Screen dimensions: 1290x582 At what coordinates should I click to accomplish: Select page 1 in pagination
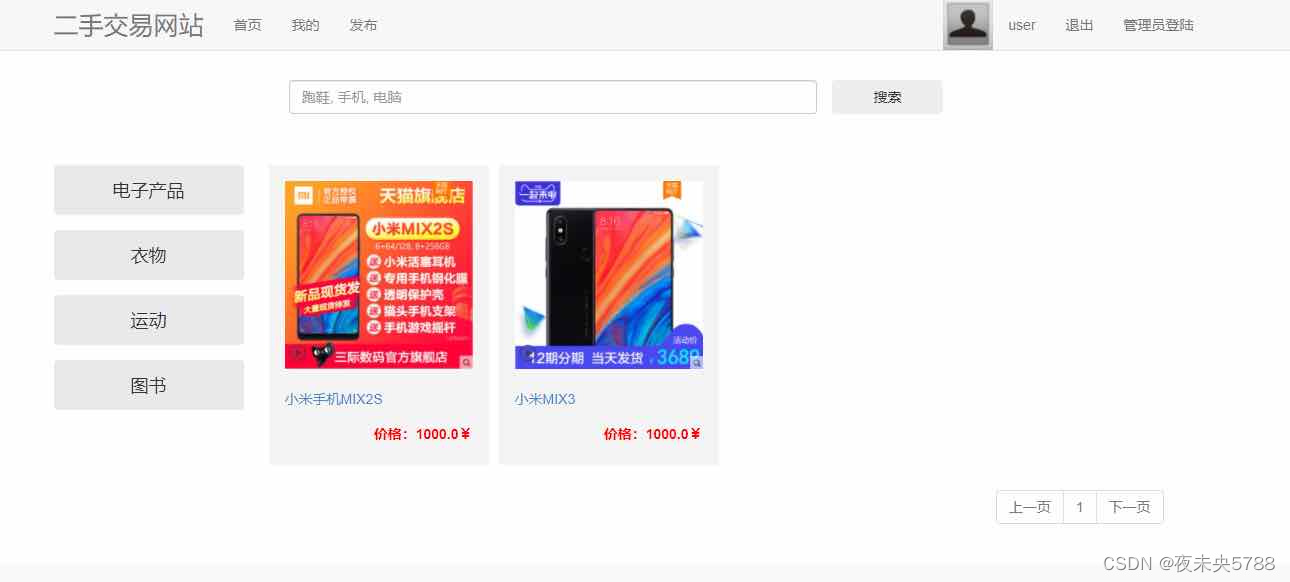tap(1080, 507)
